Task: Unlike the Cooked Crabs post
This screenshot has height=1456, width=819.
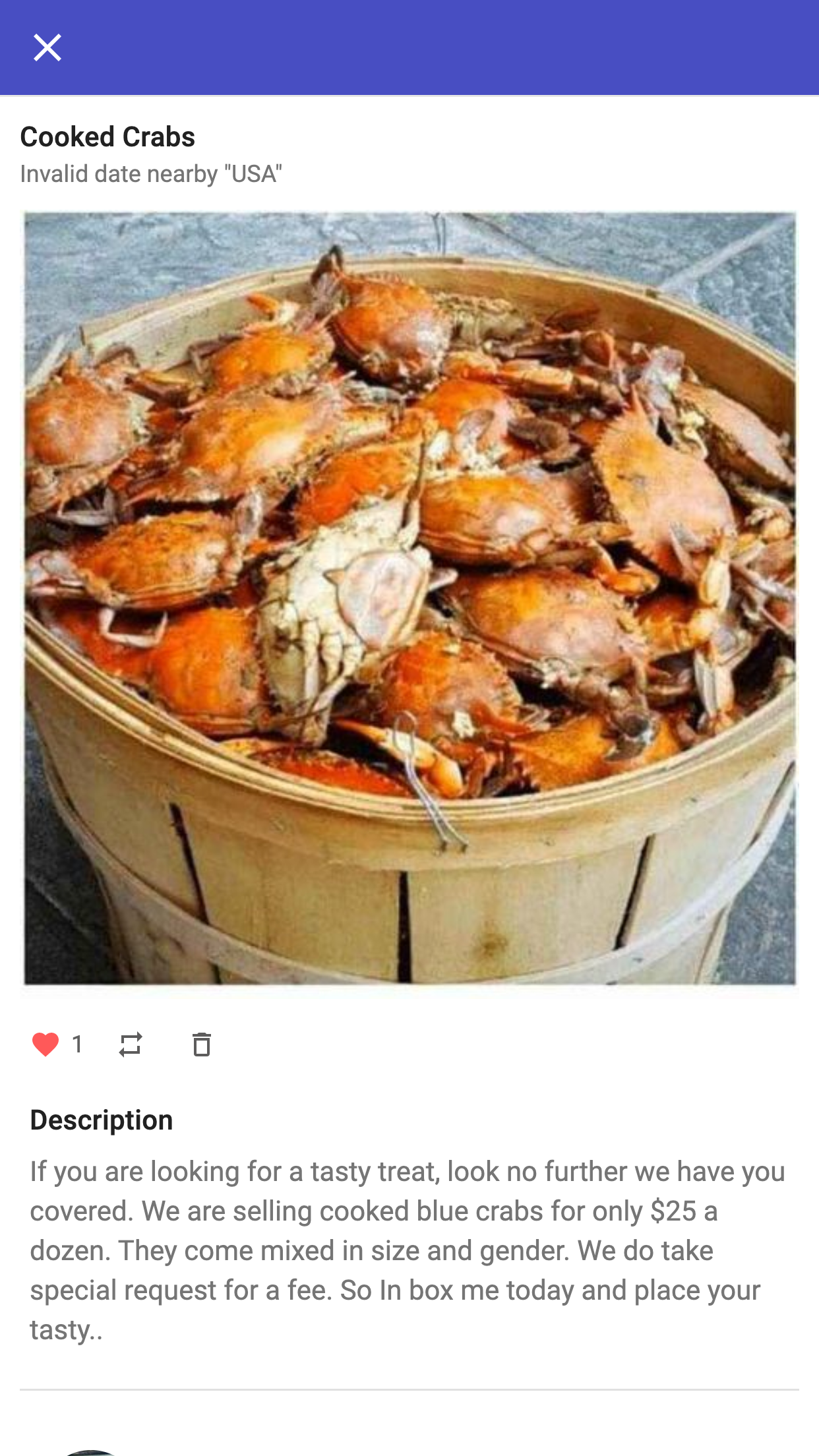Action: pos(45,1044)
